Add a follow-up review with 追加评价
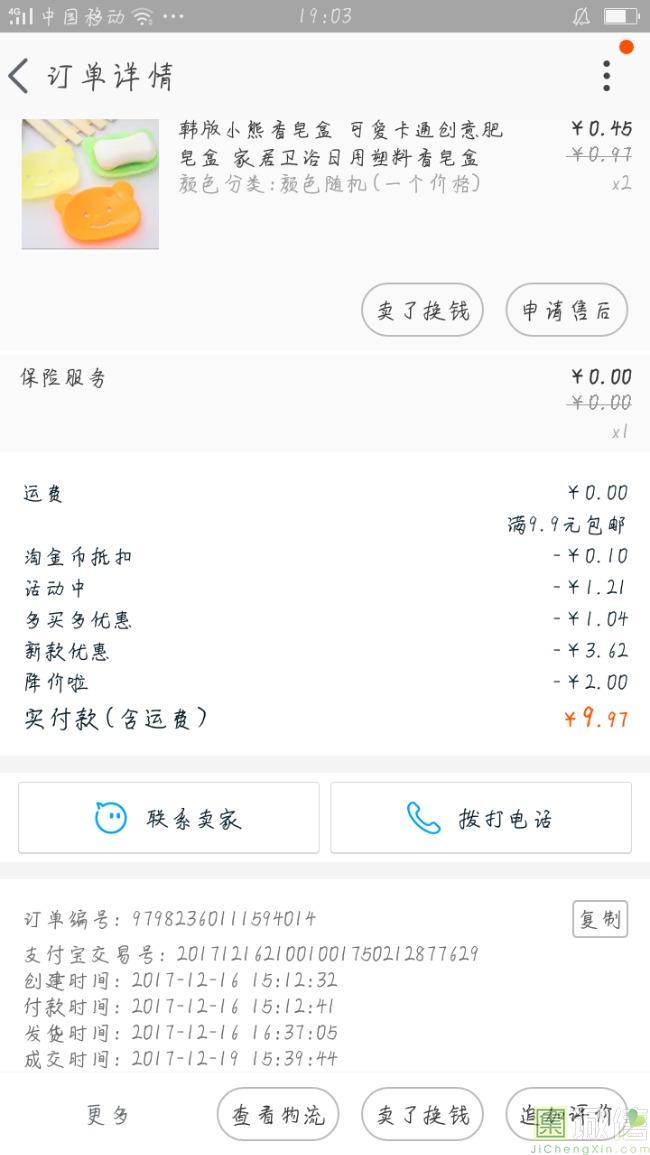Viewport: 650px width, 1155px height. click(x=566, y=1115)
